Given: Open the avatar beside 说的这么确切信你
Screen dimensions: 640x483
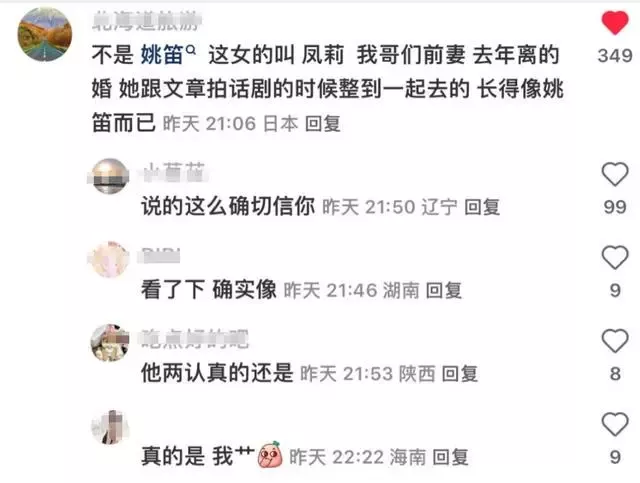Looking at the screenshot, I should [109, 179].
